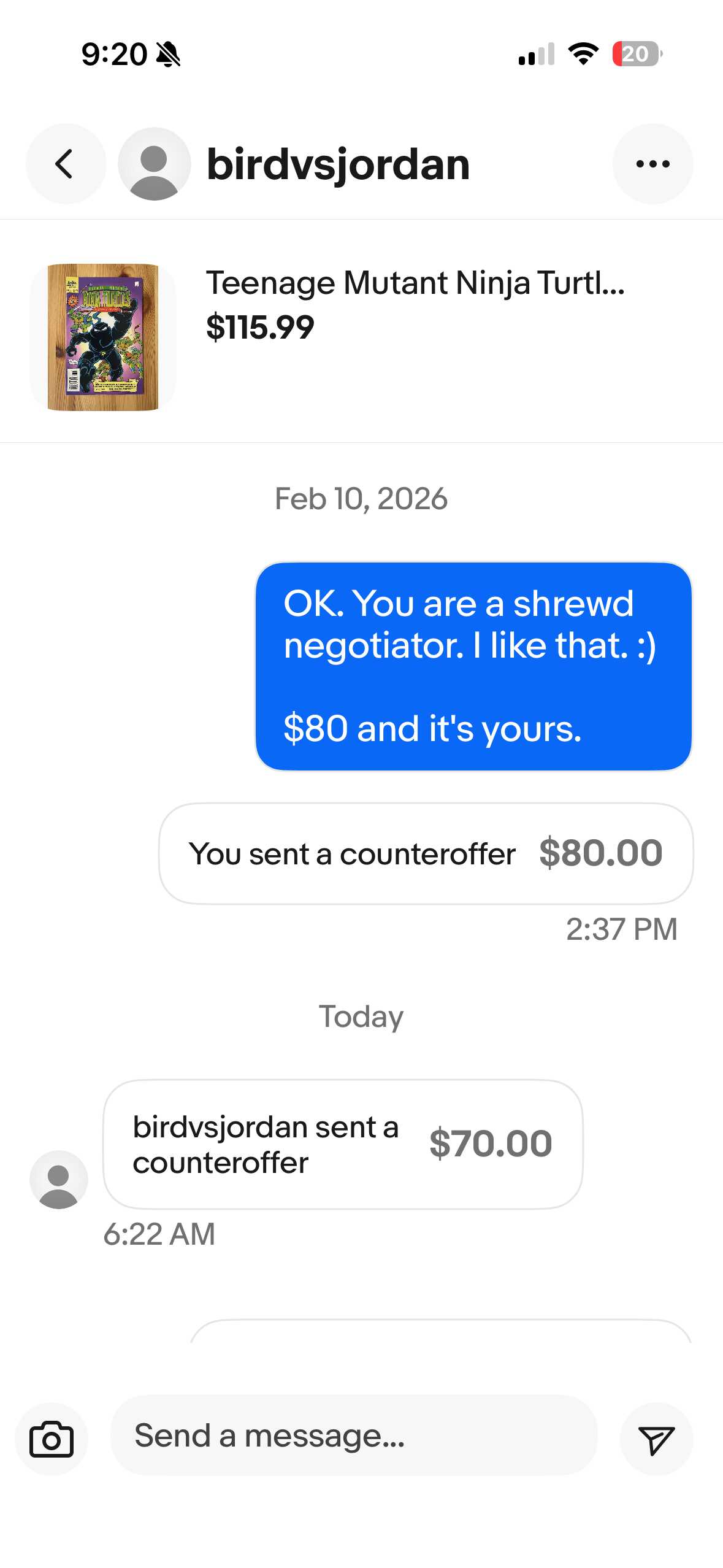The image size is (723, 1568).
Task: Open the three-dot options menu
Action: tap(652, 164)
